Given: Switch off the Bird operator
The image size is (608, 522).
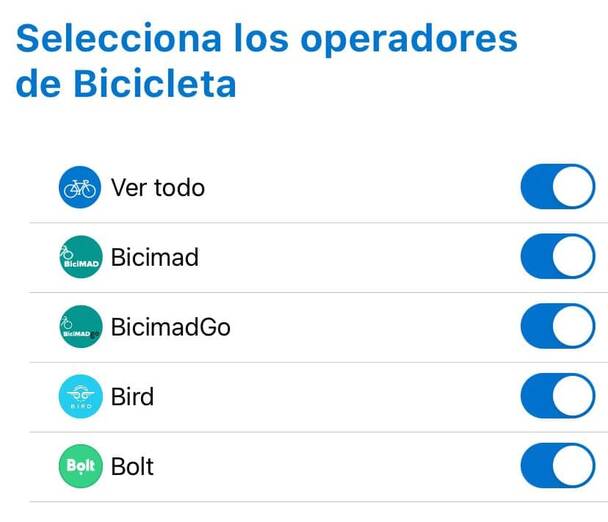Looking at the screenshot, I should pyautogui.click(x=558, y=397).
